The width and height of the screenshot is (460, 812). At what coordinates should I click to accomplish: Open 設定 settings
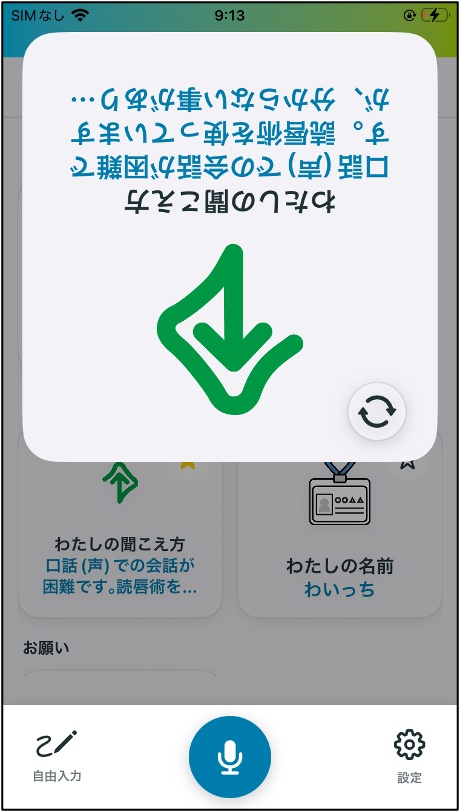(x=409, y=756)
